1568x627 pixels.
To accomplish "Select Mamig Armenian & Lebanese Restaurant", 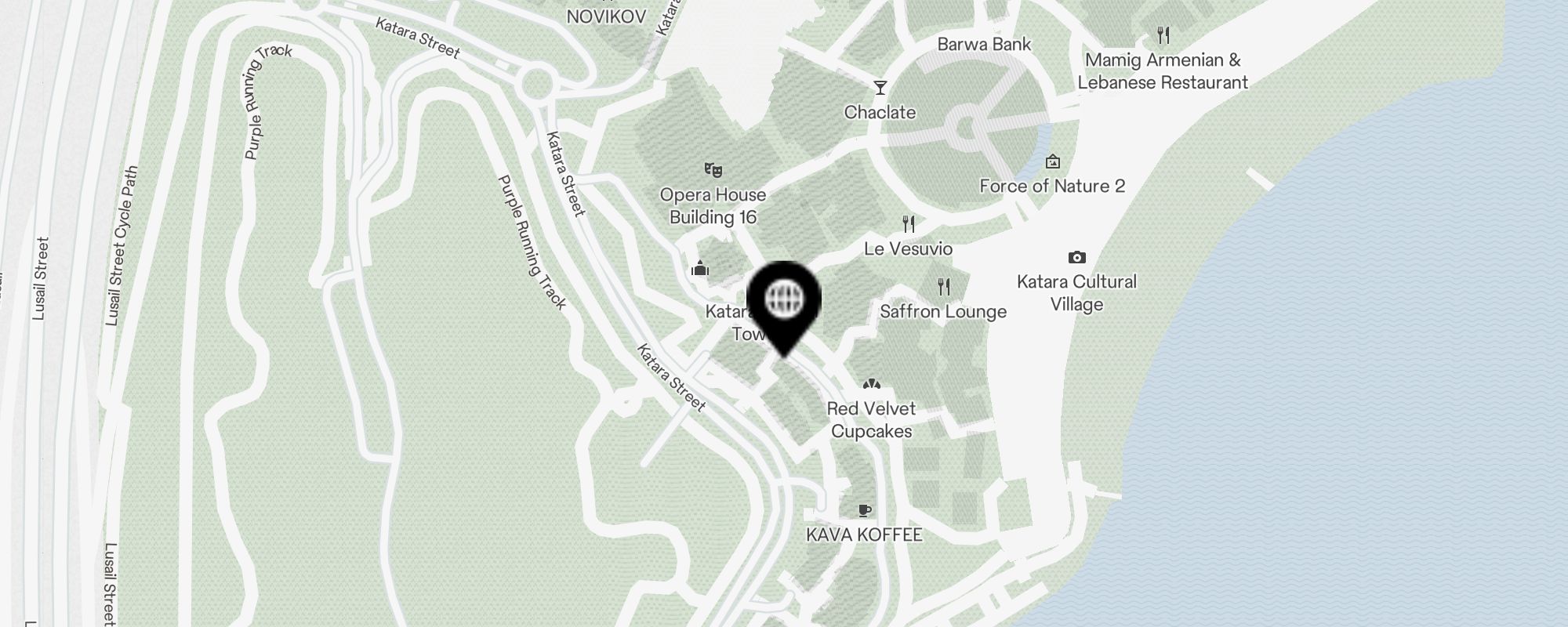I will pyautogui.click(x=1163, y=36).
